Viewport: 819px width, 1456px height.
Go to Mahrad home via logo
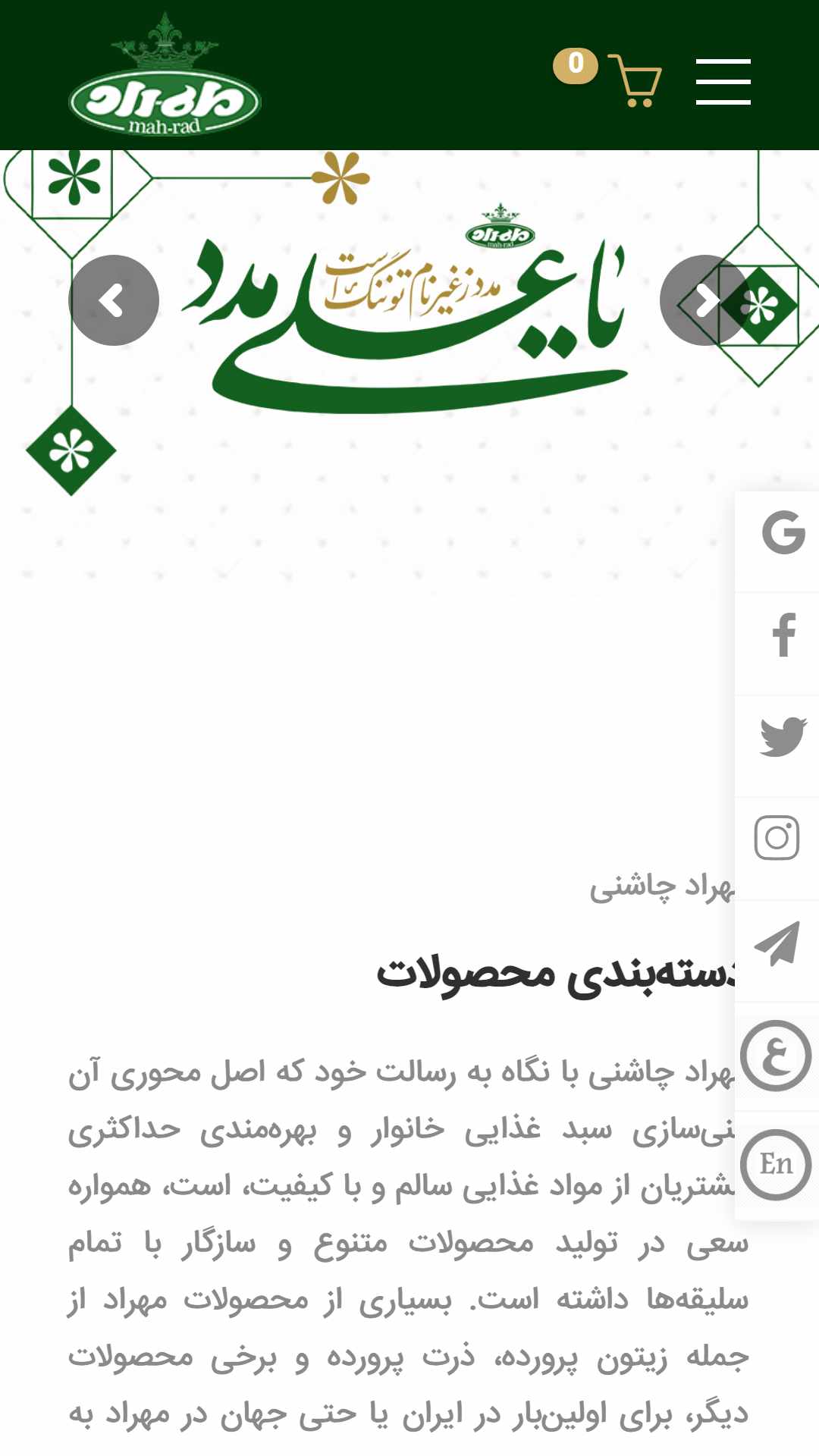(165, 75)
